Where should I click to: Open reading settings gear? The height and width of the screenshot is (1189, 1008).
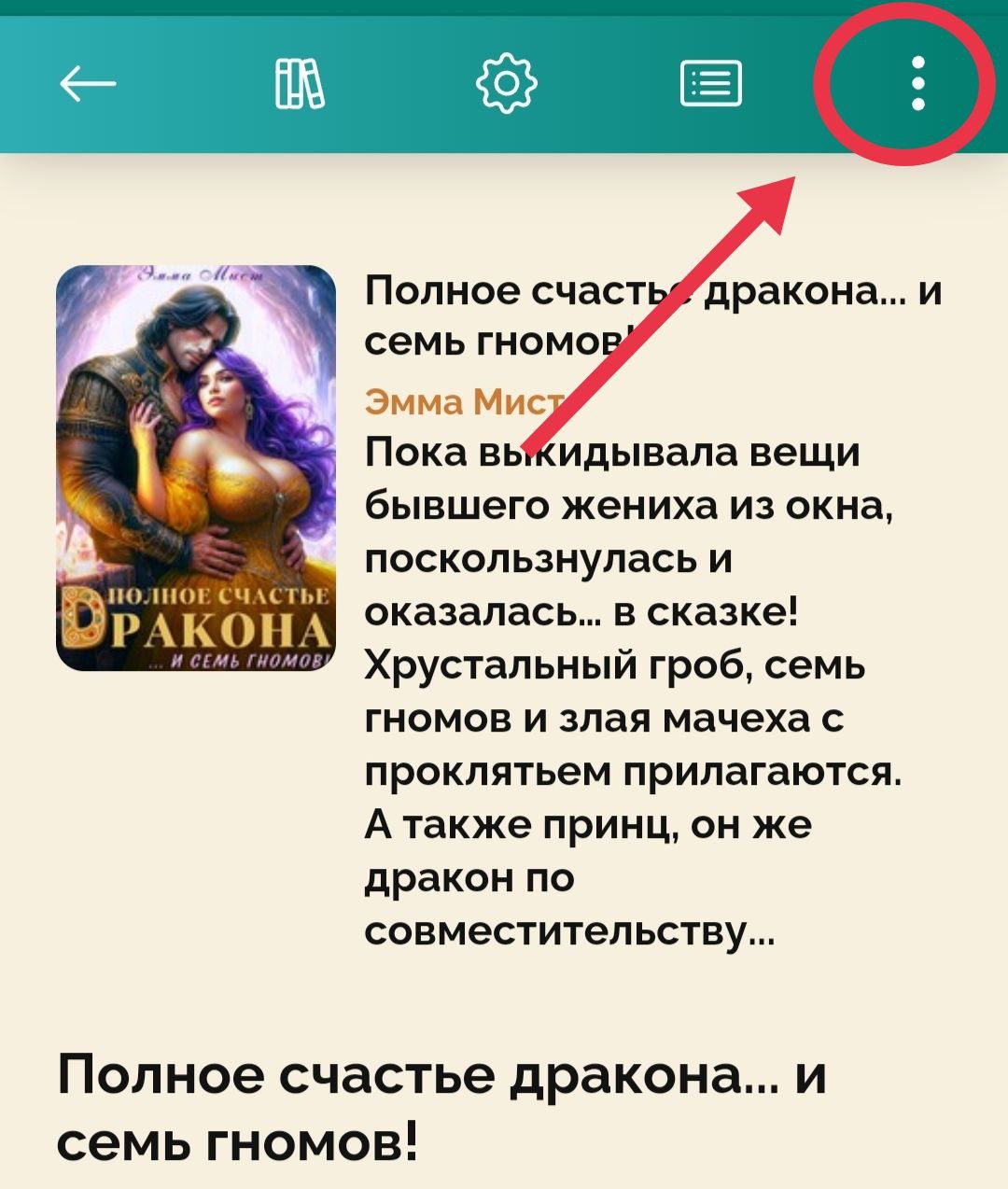(506, 85)
